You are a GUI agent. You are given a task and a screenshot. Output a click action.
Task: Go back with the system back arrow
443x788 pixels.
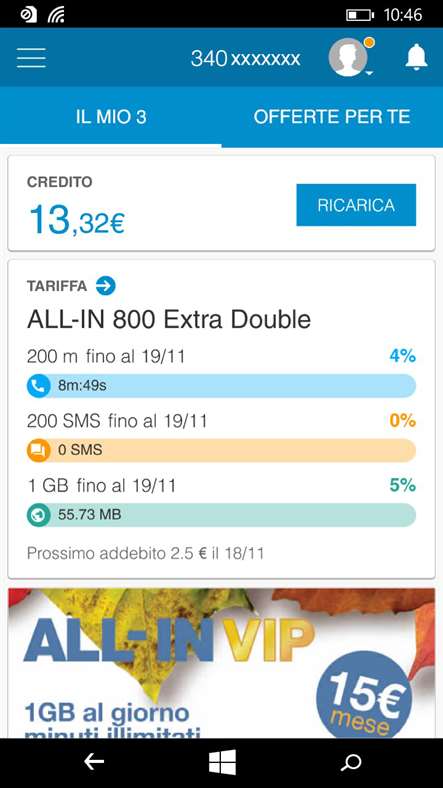tap(94, 762)
